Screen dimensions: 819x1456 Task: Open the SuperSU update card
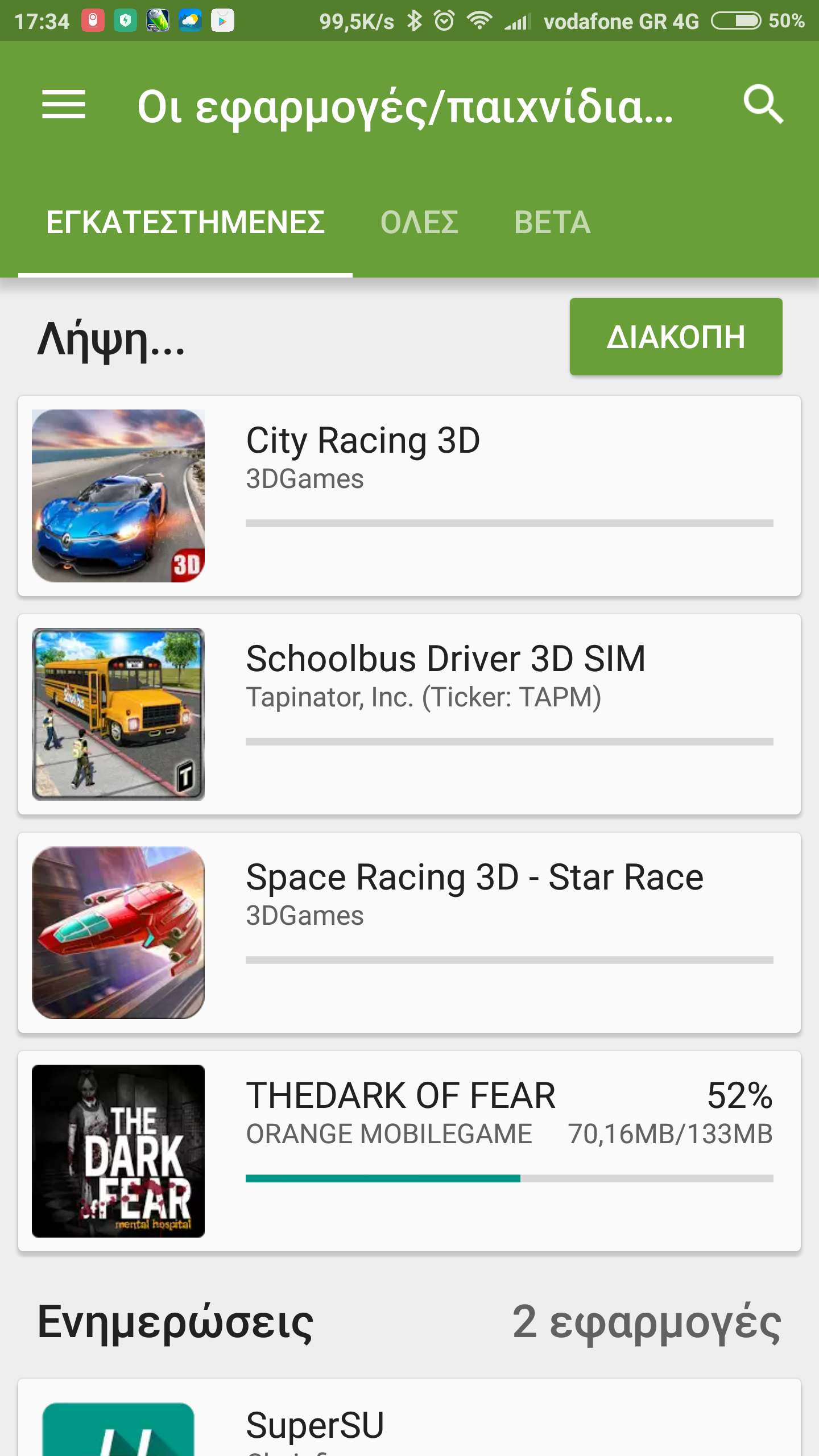pyautogui.click(x=409, y=1422)
